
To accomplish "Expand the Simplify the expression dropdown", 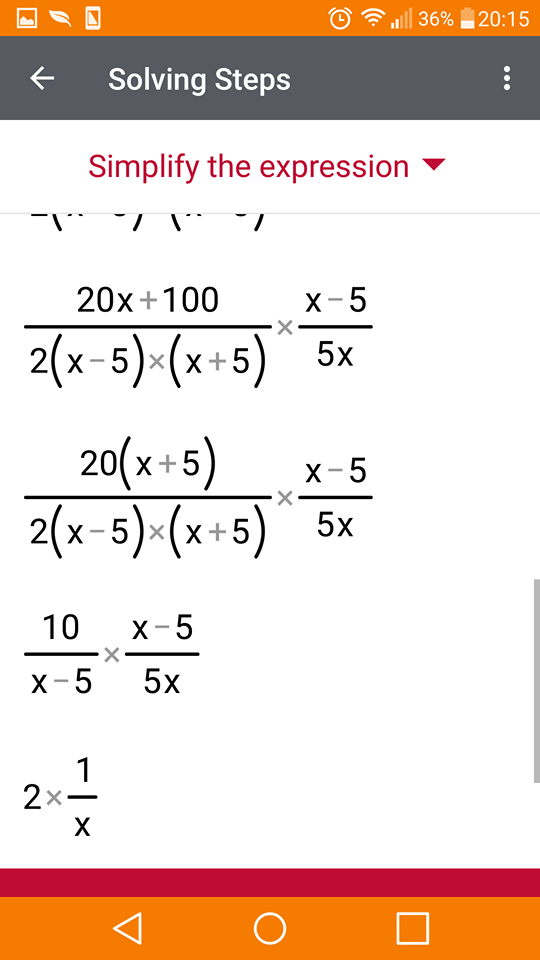I will click(268, 167).
